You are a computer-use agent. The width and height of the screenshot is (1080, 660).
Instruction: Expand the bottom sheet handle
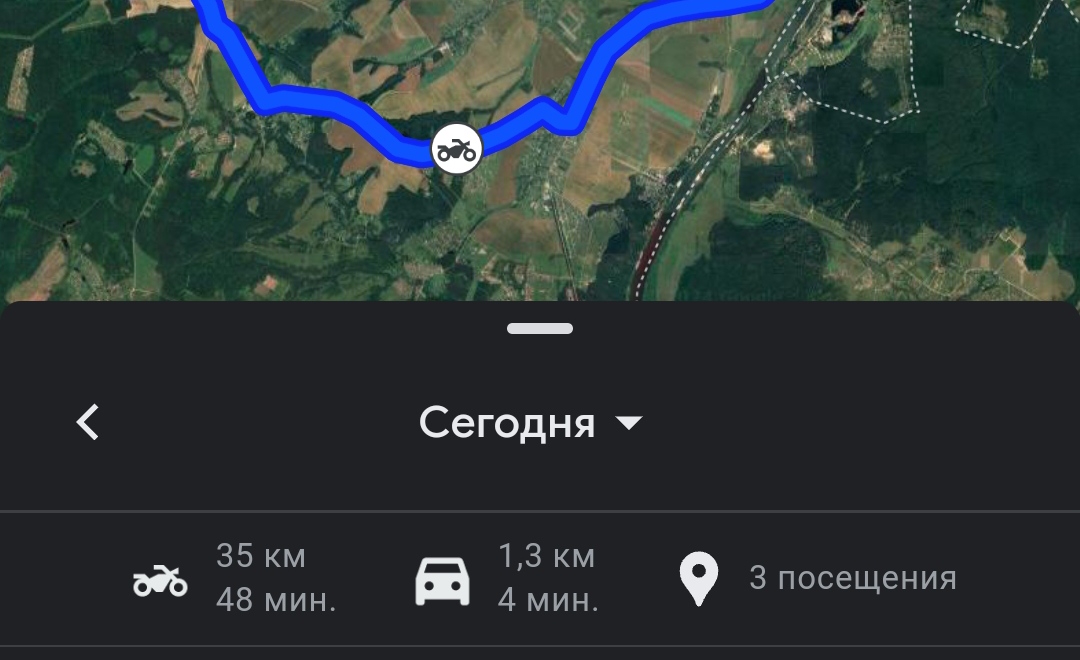click(540, 328)
